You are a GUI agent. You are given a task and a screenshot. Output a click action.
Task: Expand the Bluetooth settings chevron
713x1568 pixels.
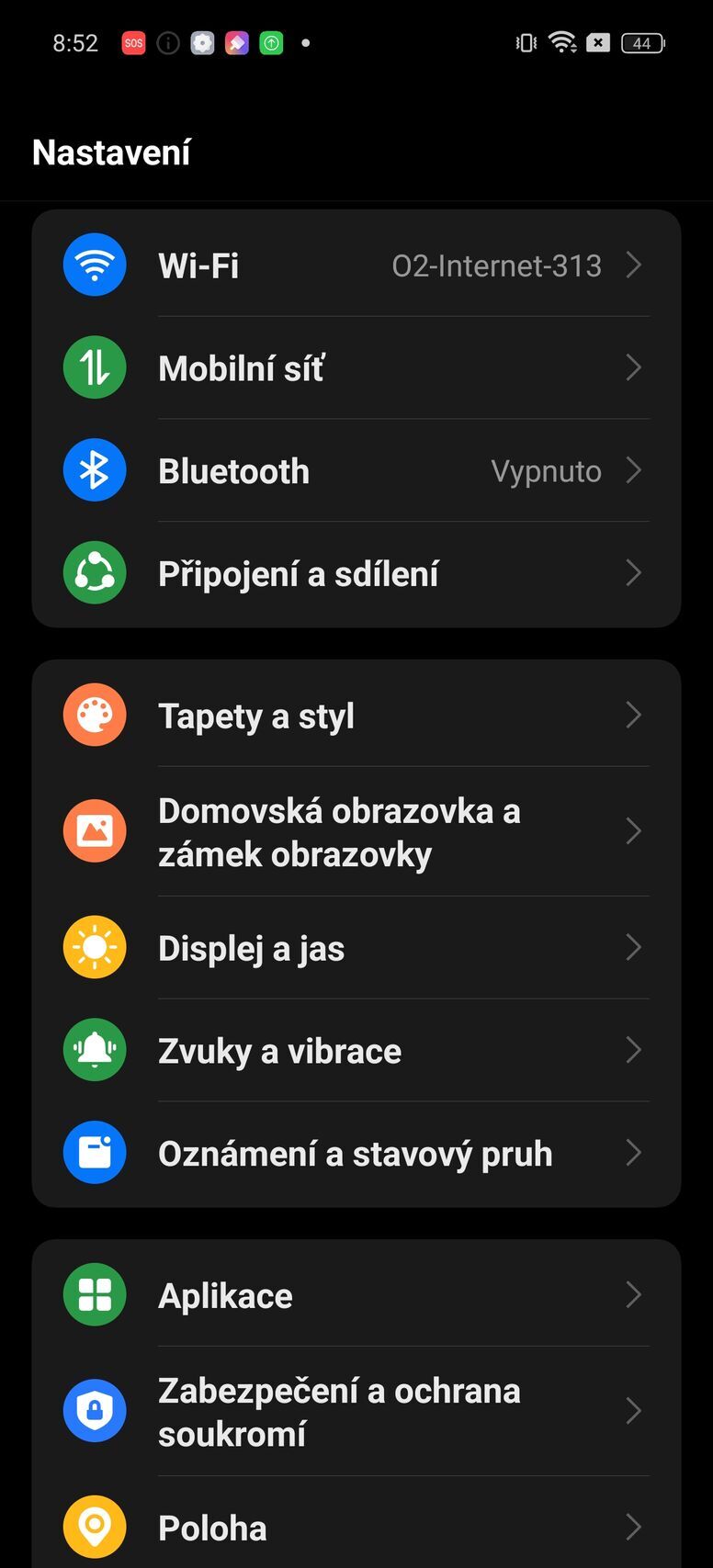(x=634, y=470)
